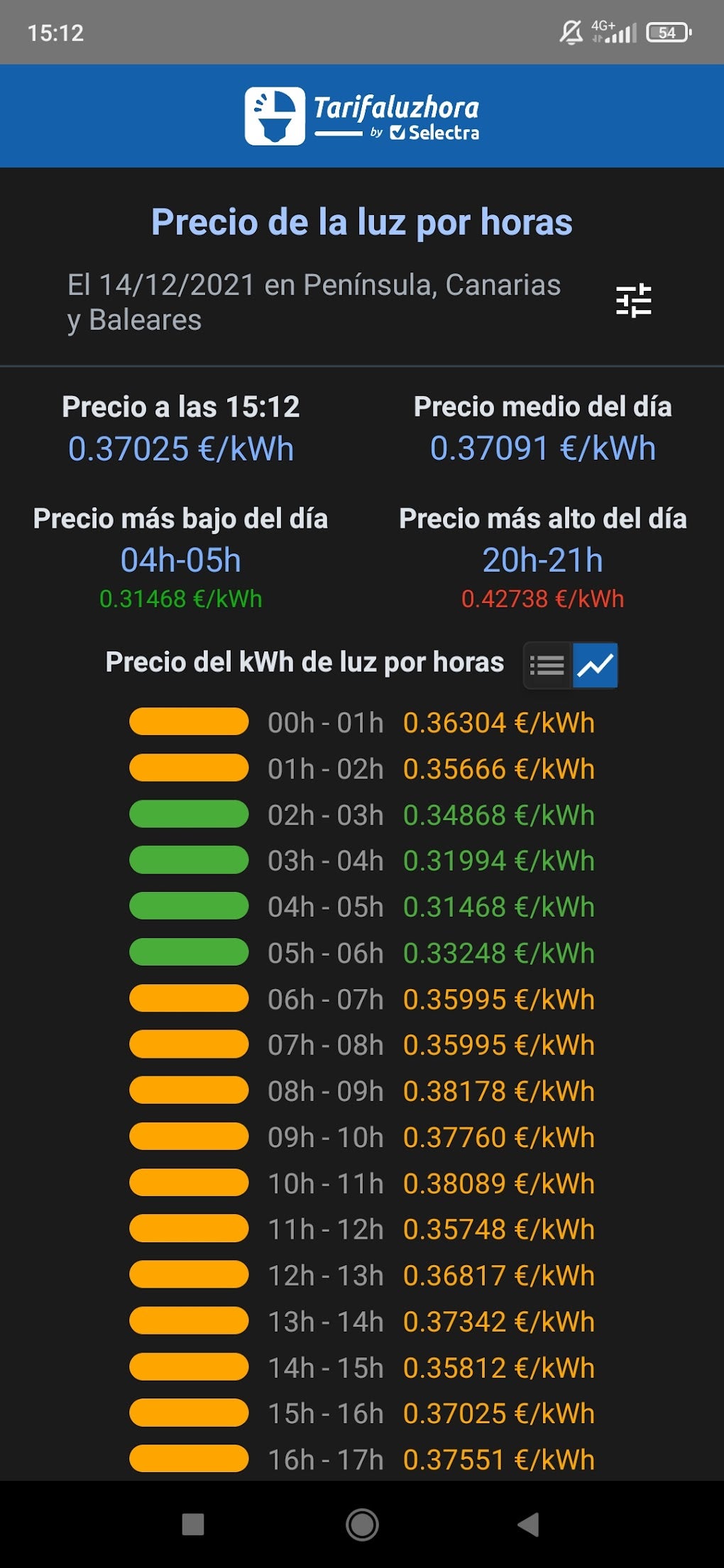Open the filter settings sliders icon
Viewport: 724px width, 1568px height.
click(x=633, y=300)
